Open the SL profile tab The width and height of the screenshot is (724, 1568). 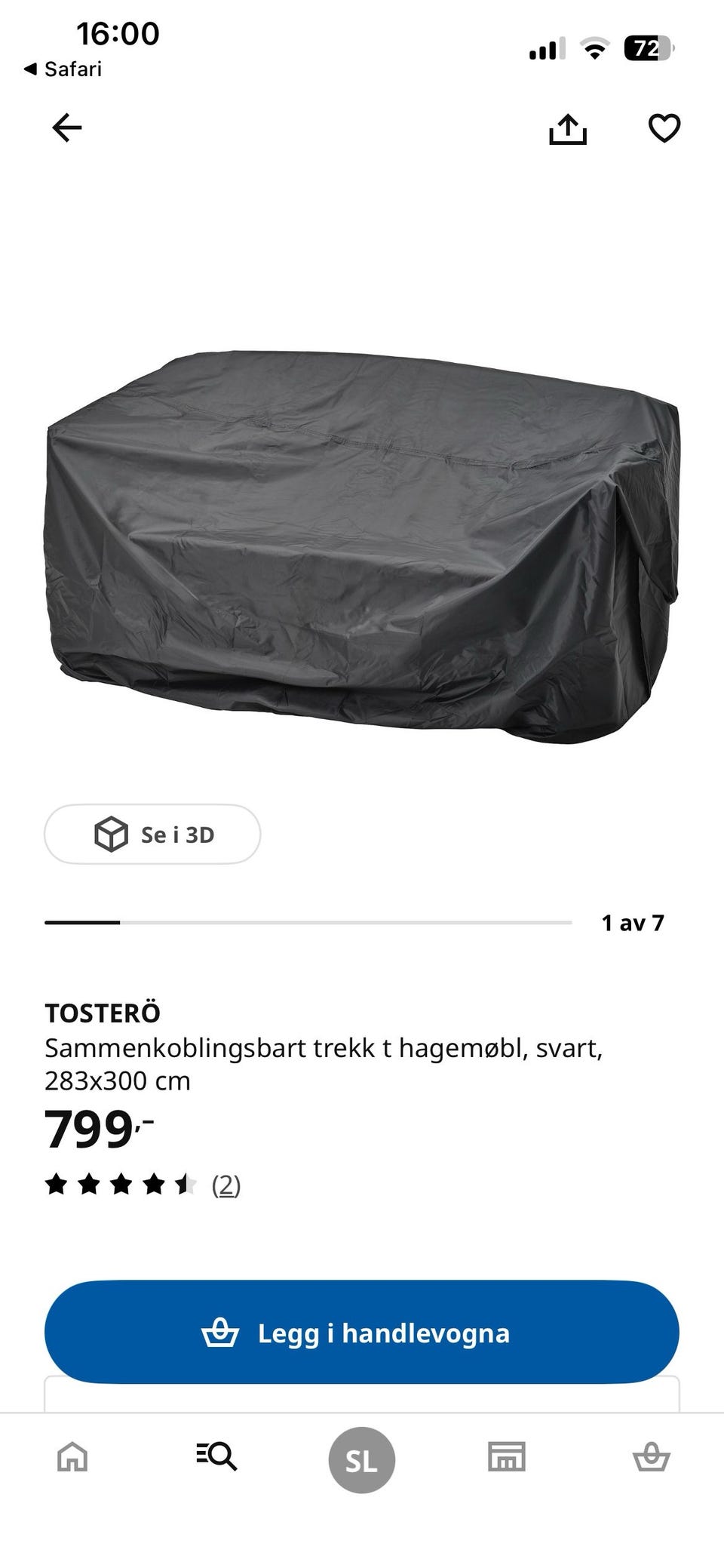362,1460
